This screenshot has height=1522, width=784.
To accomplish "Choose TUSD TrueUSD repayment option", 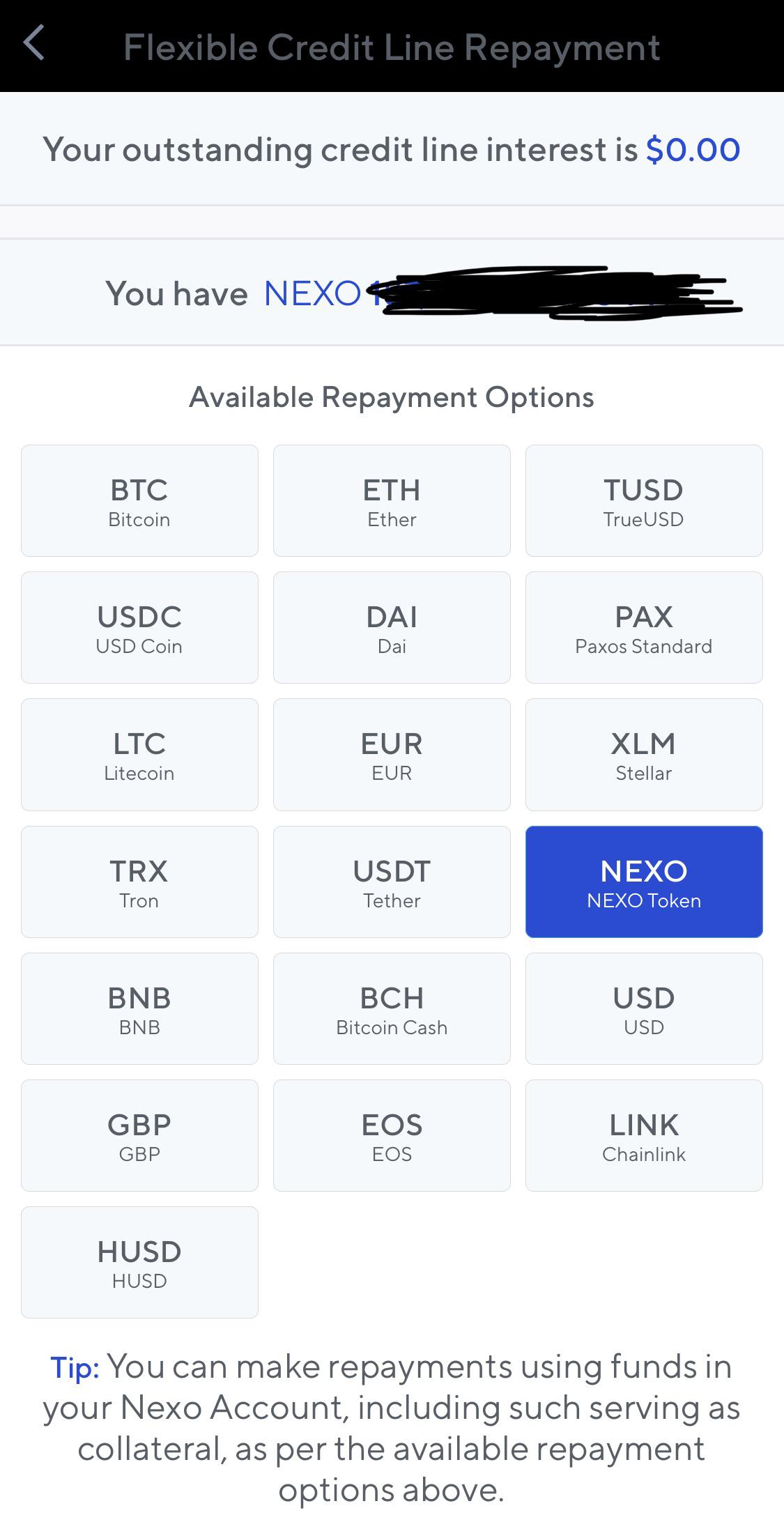I will [x=643, y=499].
